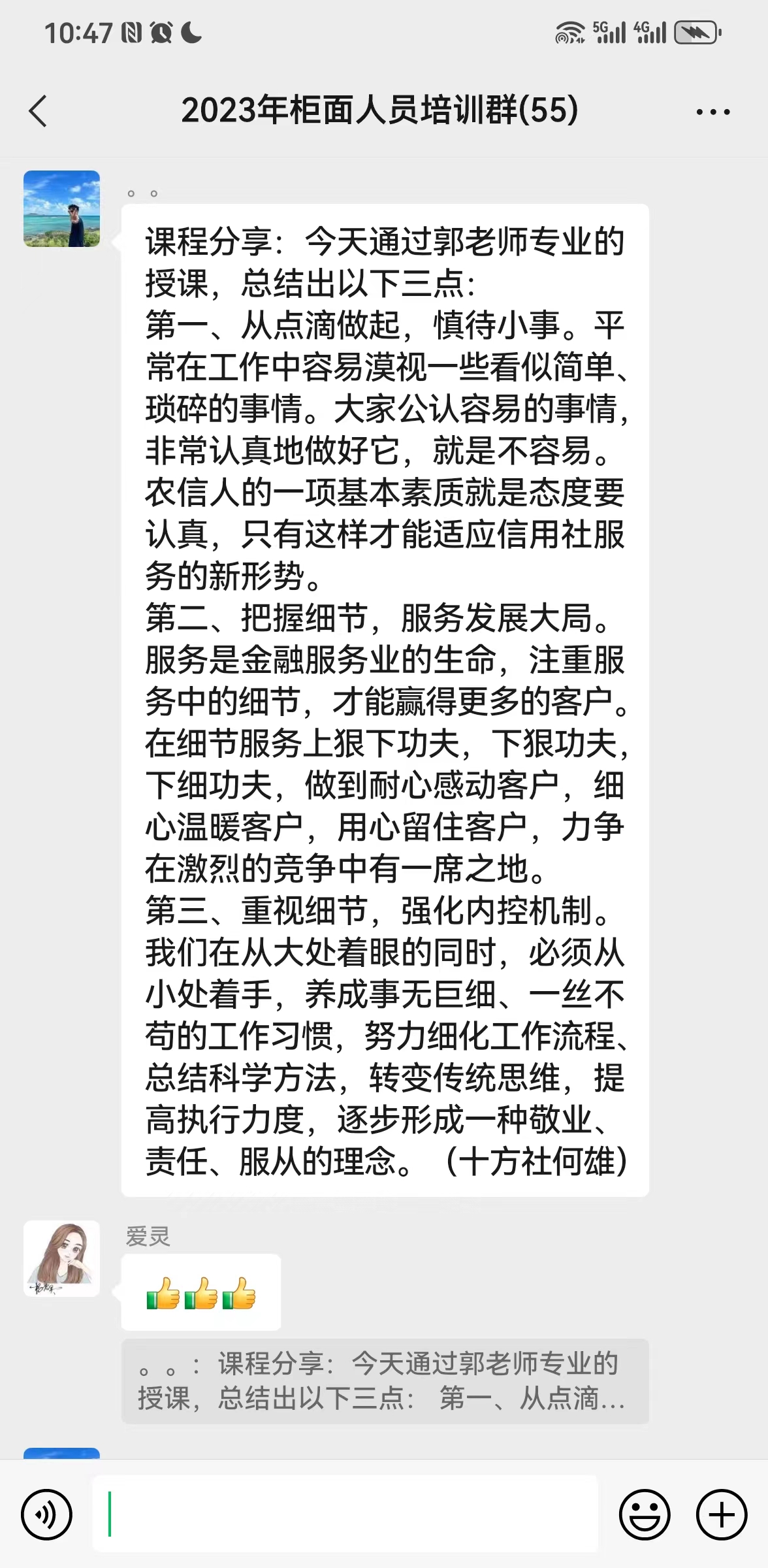This screenshot has width=768, height=1568.
Task: View 爱灵's profile avatar
Action: click(x=62, y=1258)
